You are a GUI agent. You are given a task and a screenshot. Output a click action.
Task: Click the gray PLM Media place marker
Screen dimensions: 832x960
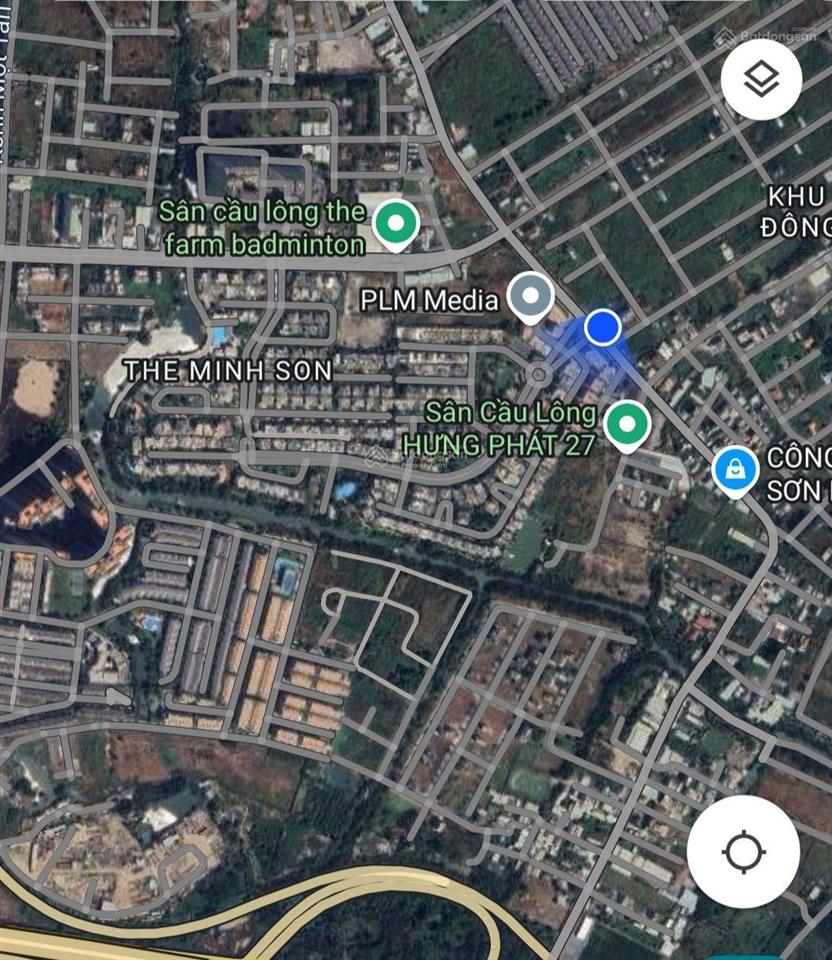click(531, 295)
